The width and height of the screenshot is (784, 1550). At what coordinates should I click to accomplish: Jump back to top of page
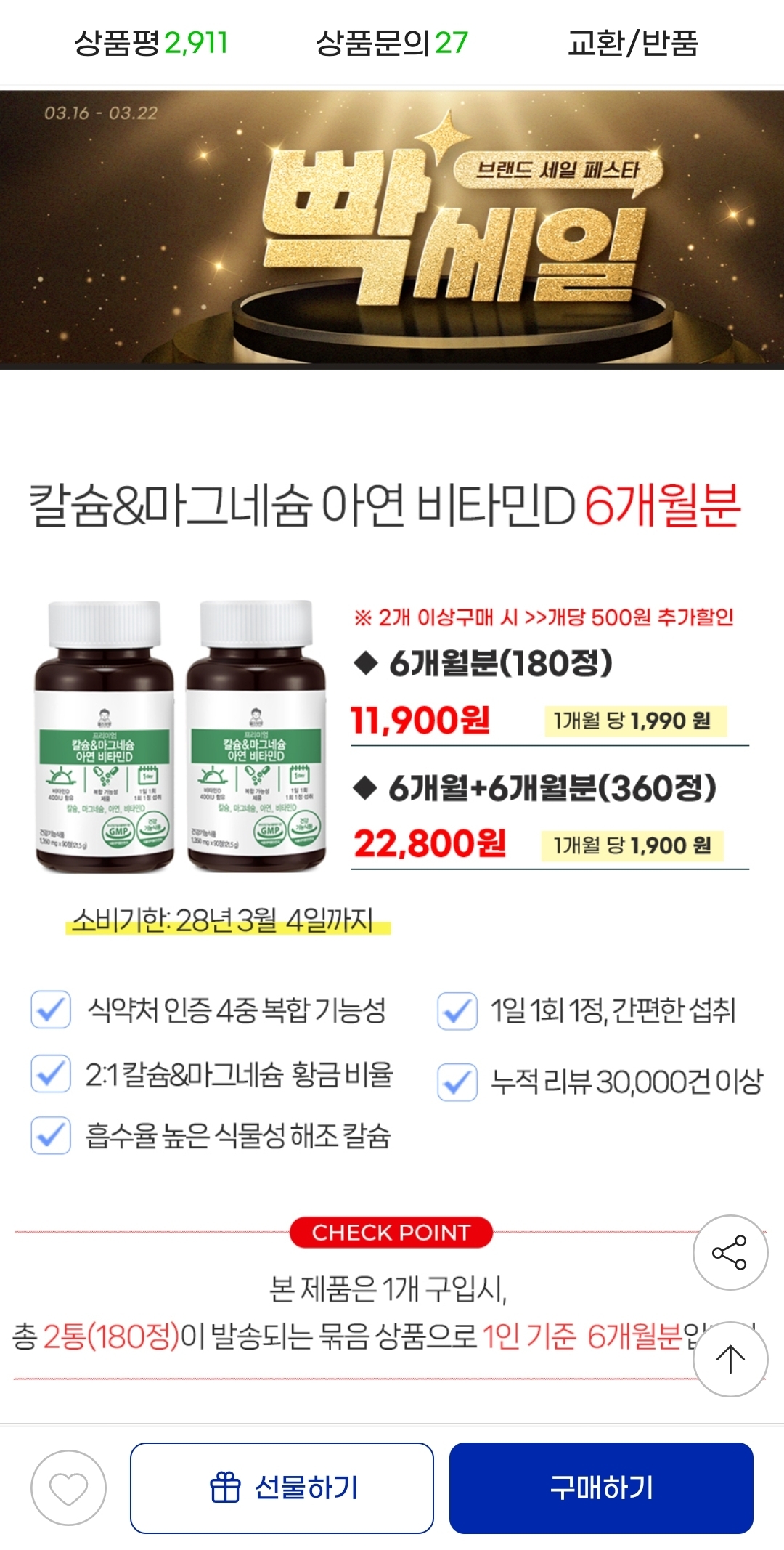click(730, 1359)
